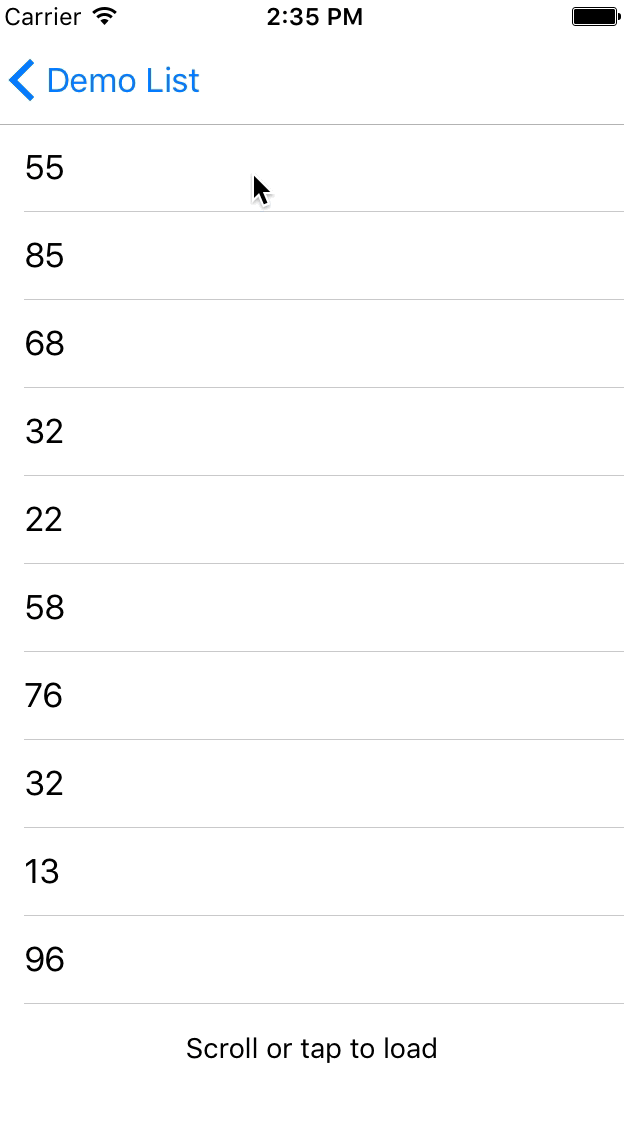
Task: Tap Scroll or tap to load
Action: (311, 1048)
